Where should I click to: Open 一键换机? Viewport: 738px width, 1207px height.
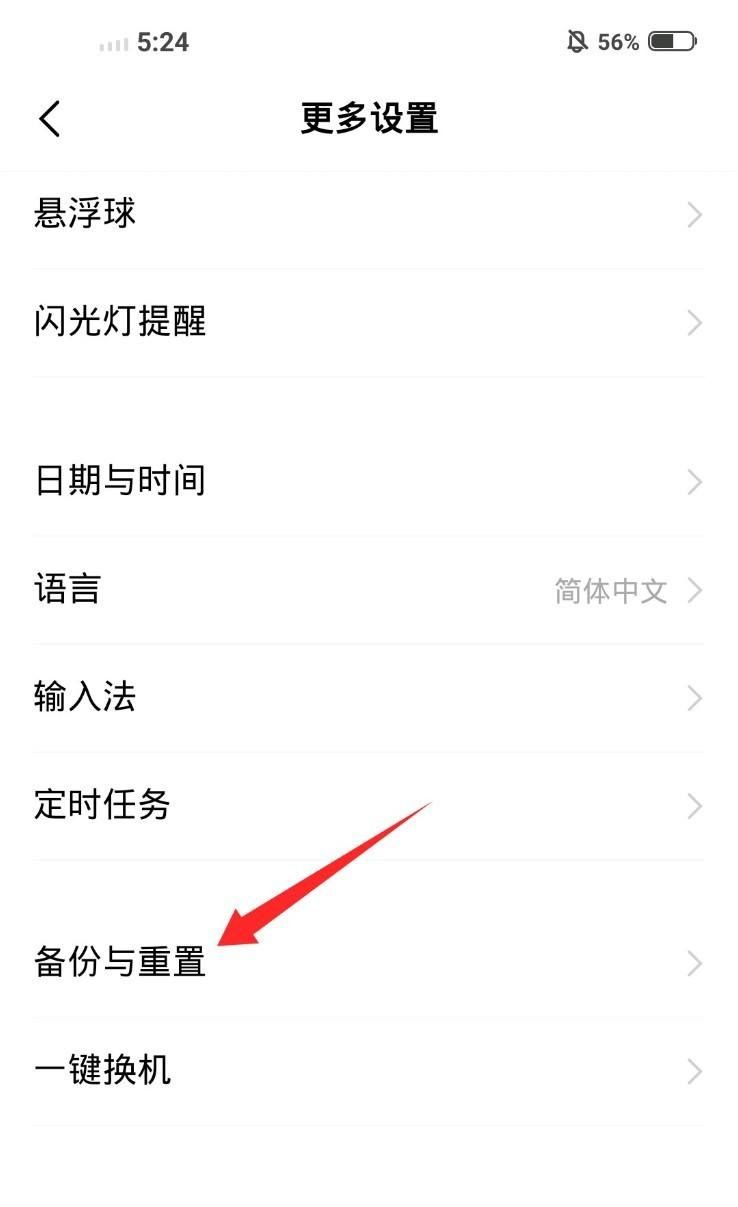coord(368,1072)
